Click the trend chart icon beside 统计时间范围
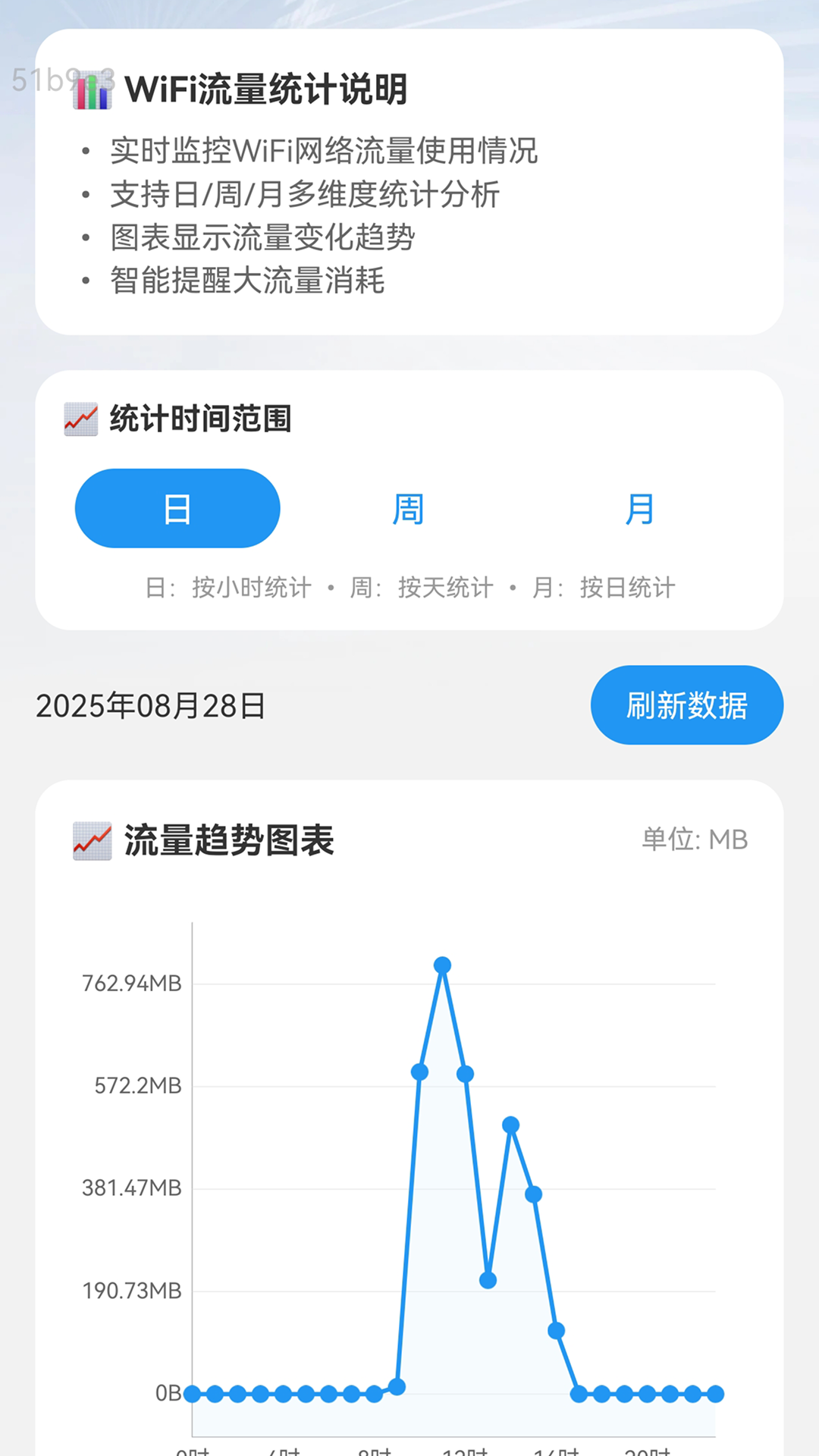Viewport: 819px width, 1456px height. [79, 418]
